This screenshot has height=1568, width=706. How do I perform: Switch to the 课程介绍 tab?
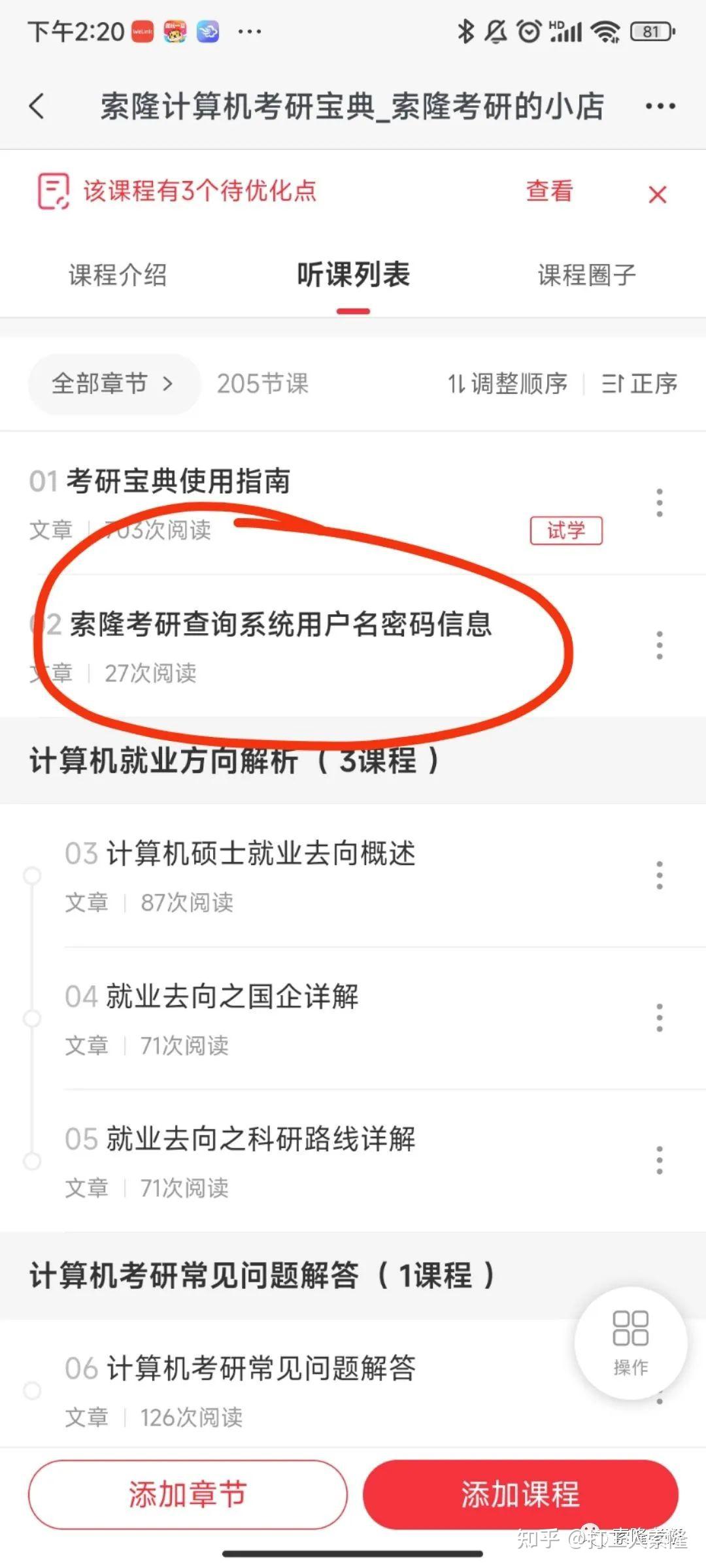click(118, 275)
